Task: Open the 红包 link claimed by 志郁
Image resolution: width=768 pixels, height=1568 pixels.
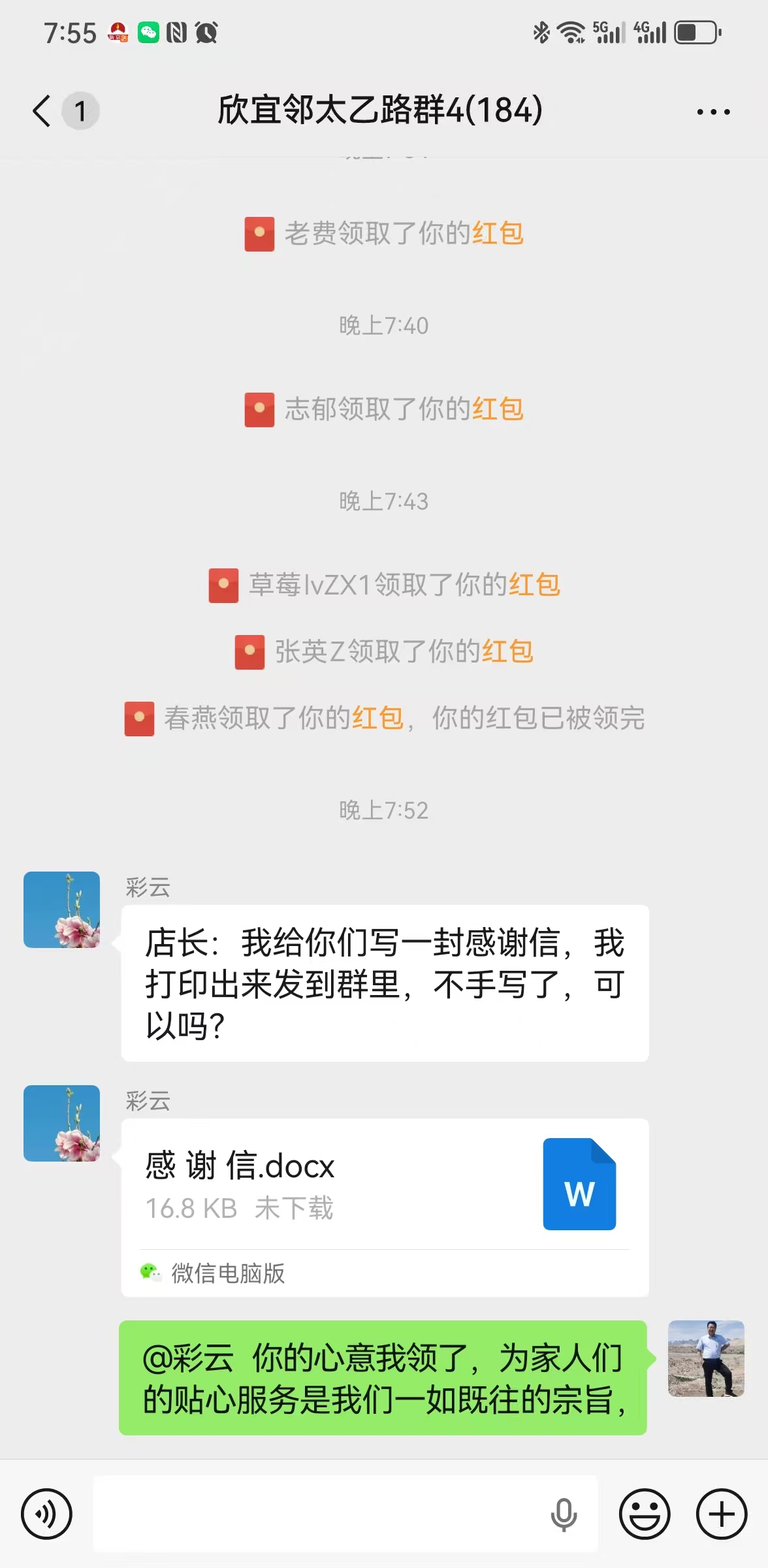Action: (498, 409)
